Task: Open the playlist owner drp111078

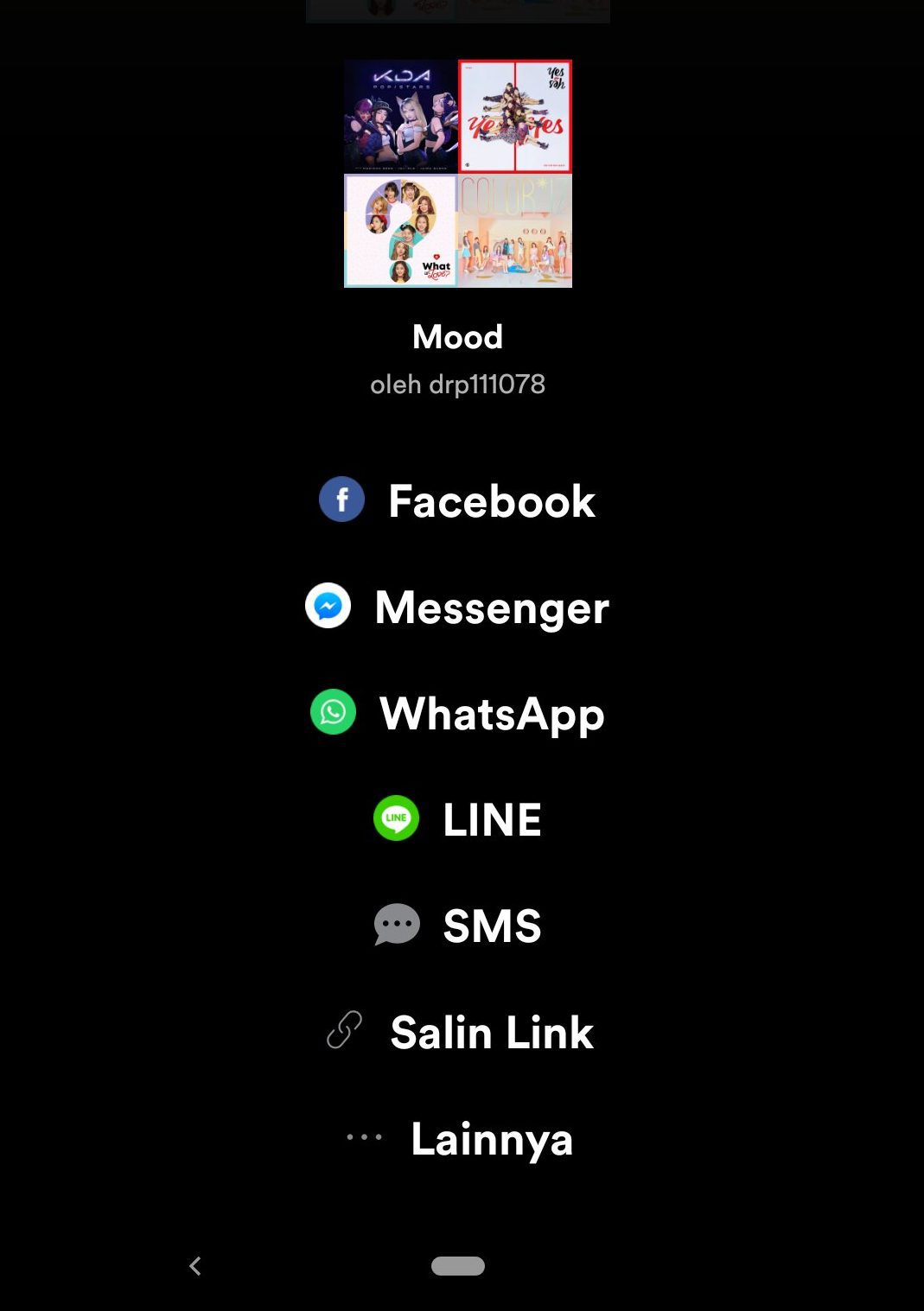Action: tap(457, 385)
